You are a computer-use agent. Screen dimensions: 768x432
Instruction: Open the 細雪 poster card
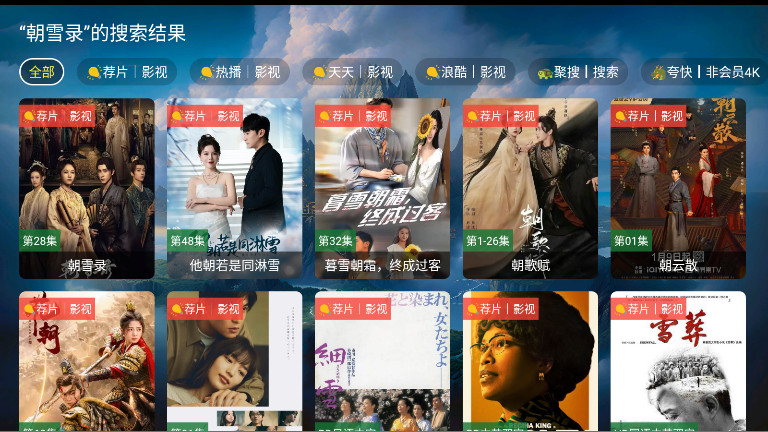point(382,361)
